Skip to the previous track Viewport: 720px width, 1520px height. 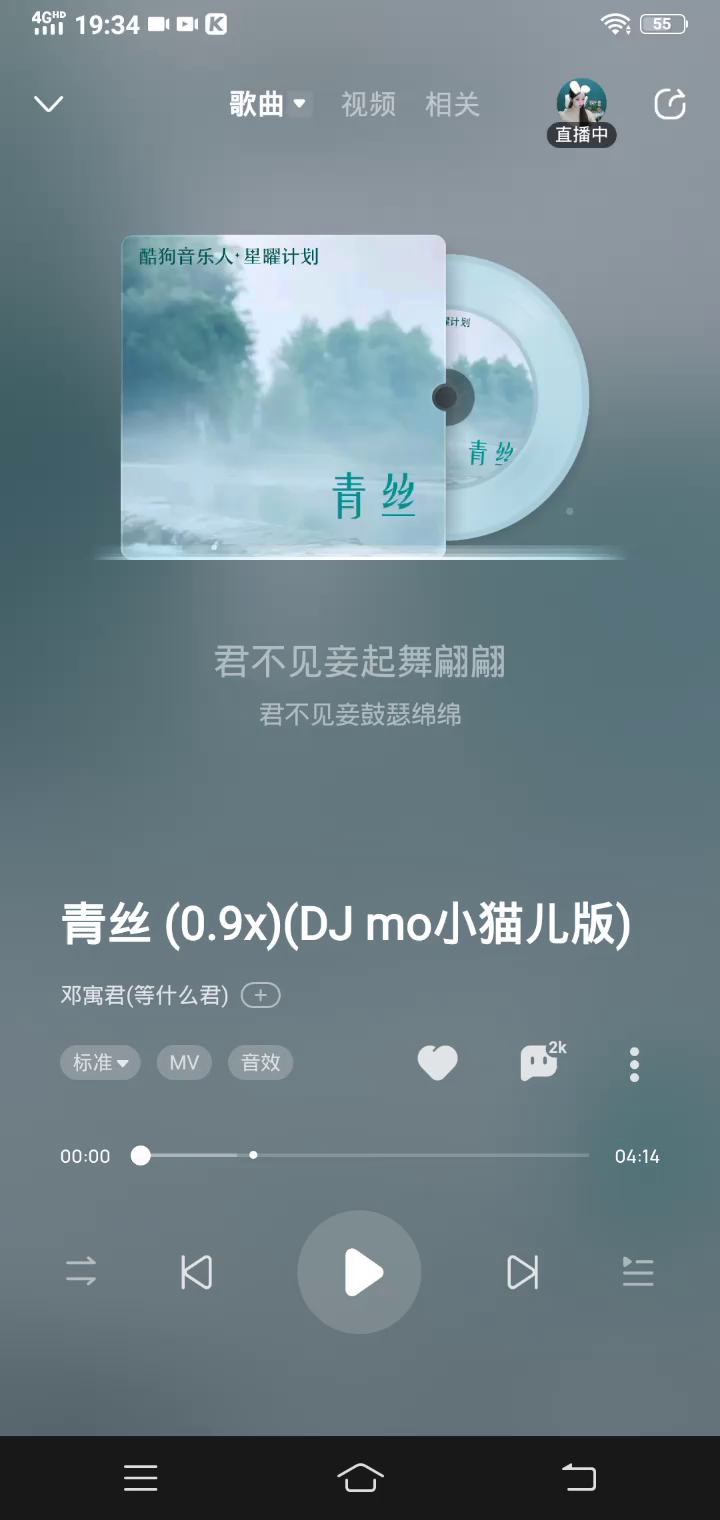(x=196, y=1272)
